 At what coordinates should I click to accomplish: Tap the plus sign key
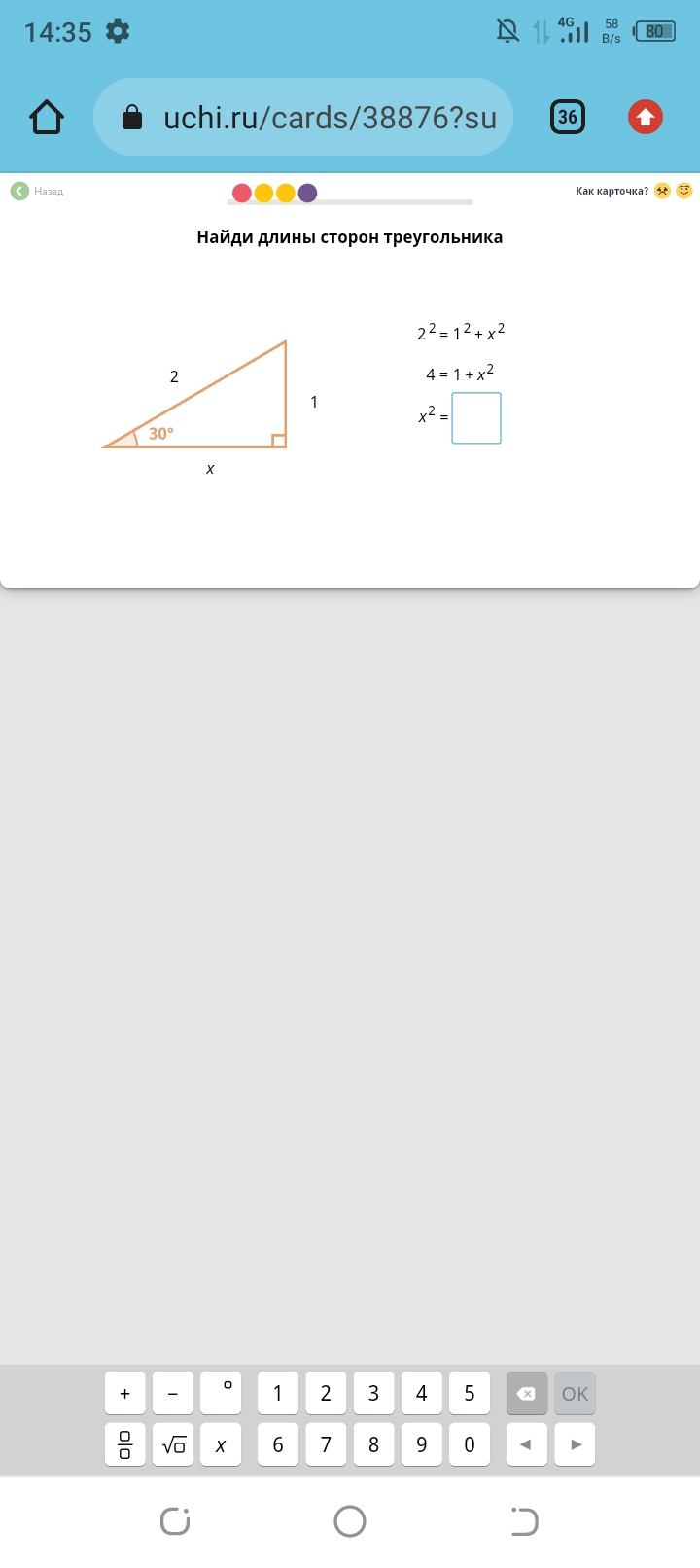tap(124, 1394)
